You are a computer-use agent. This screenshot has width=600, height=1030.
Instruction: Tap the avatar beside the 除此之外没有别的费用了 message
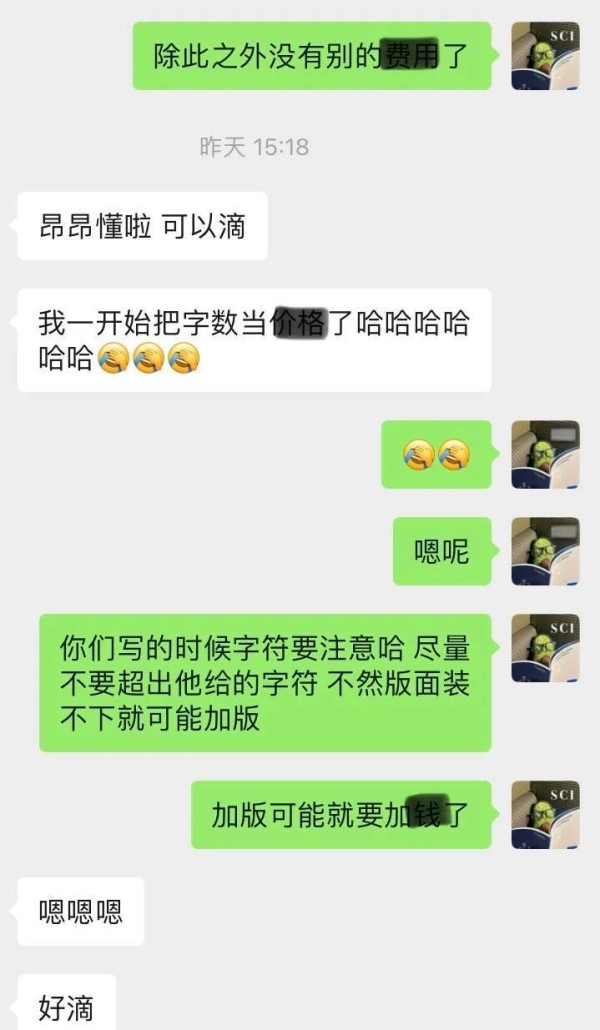point(545,56)
